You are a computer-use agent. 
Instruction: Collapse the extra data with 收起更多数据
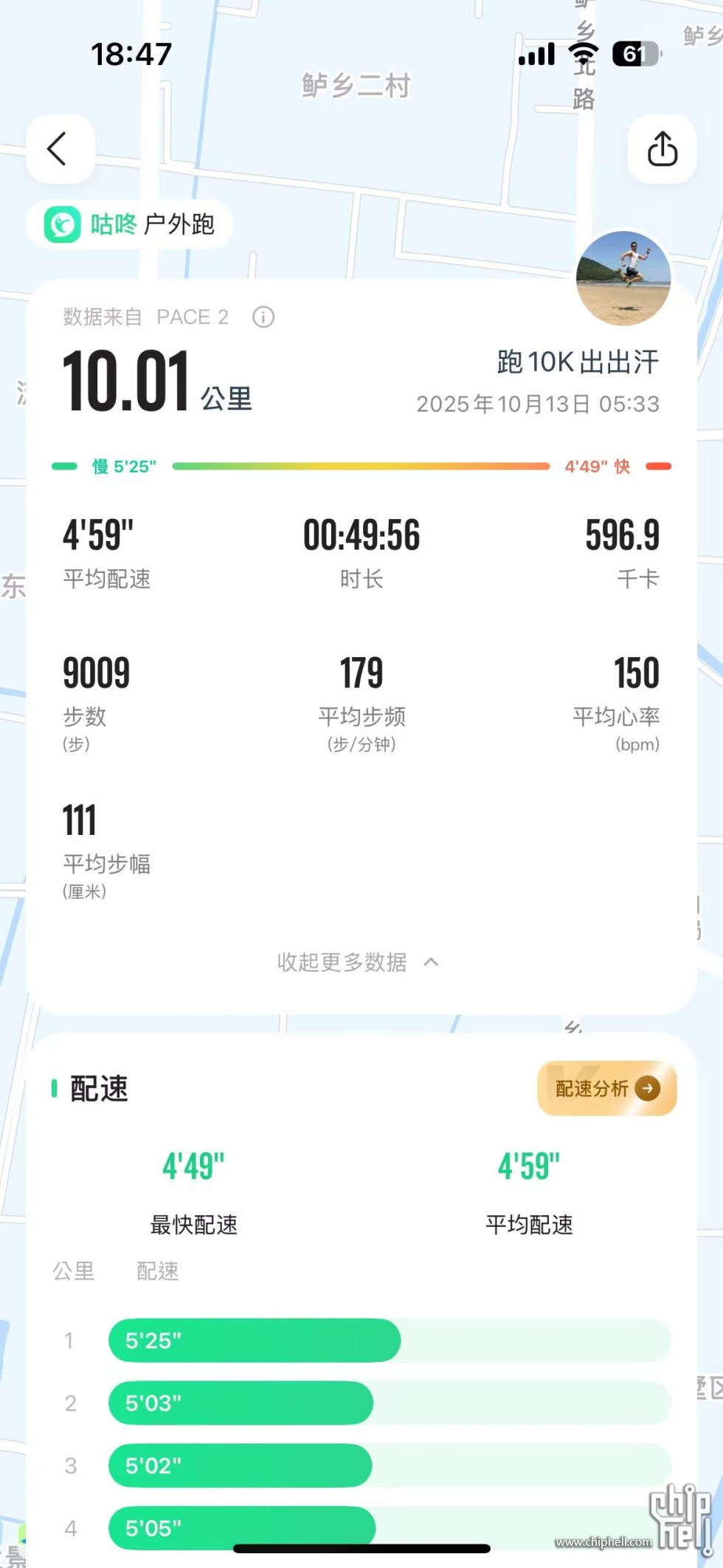(x=358, y=962)
